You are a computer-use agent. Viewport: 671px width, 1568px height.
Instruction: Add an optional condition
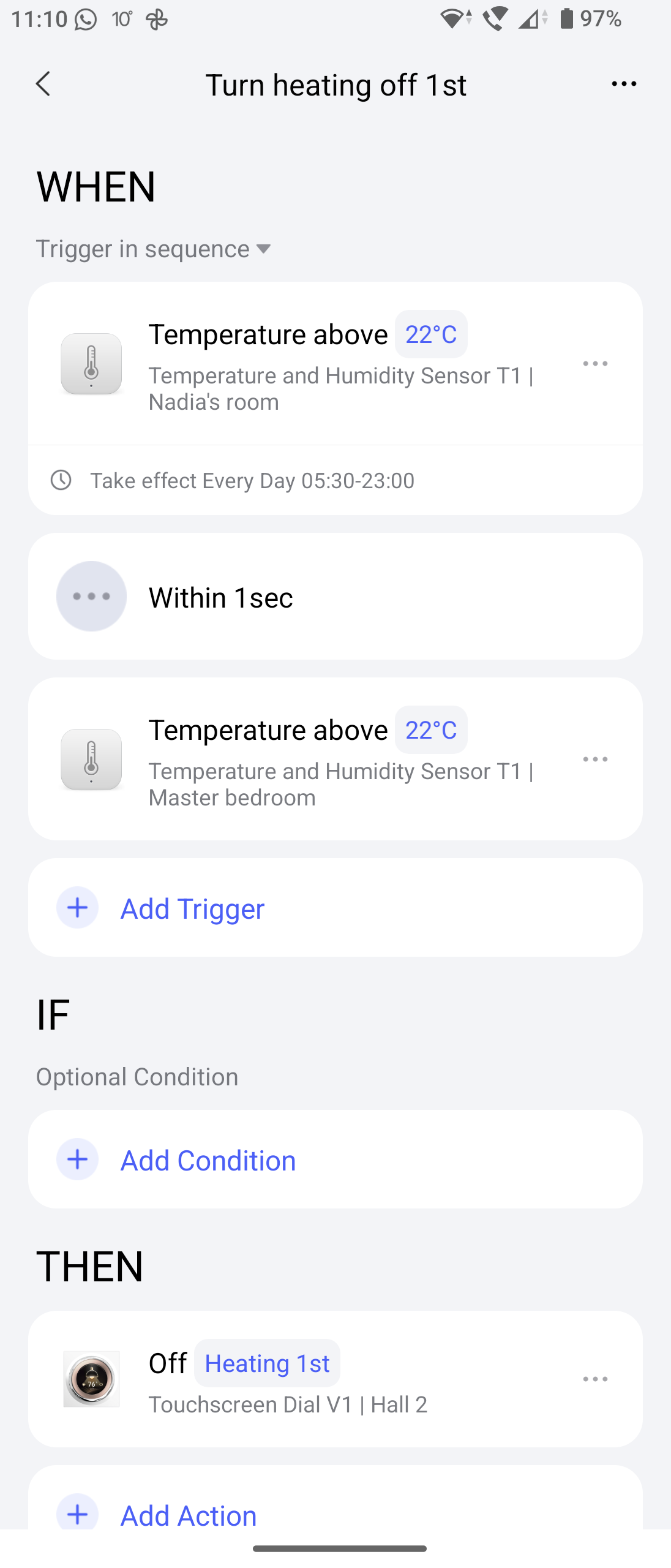208,1160
